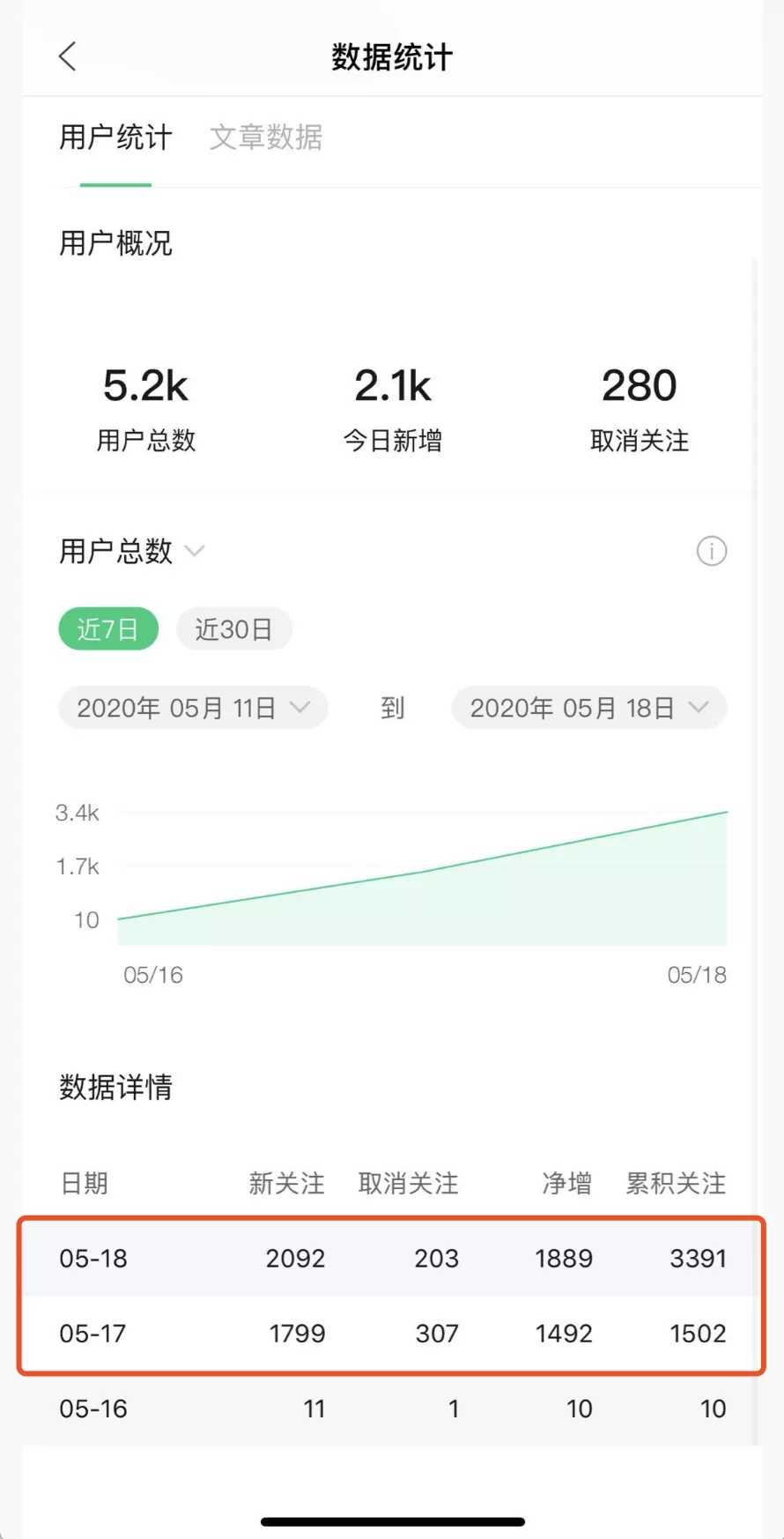This screenshot has height=1539, width=784.
Task: Select the 用户统计 tab
Action: (x=115, y=138)
